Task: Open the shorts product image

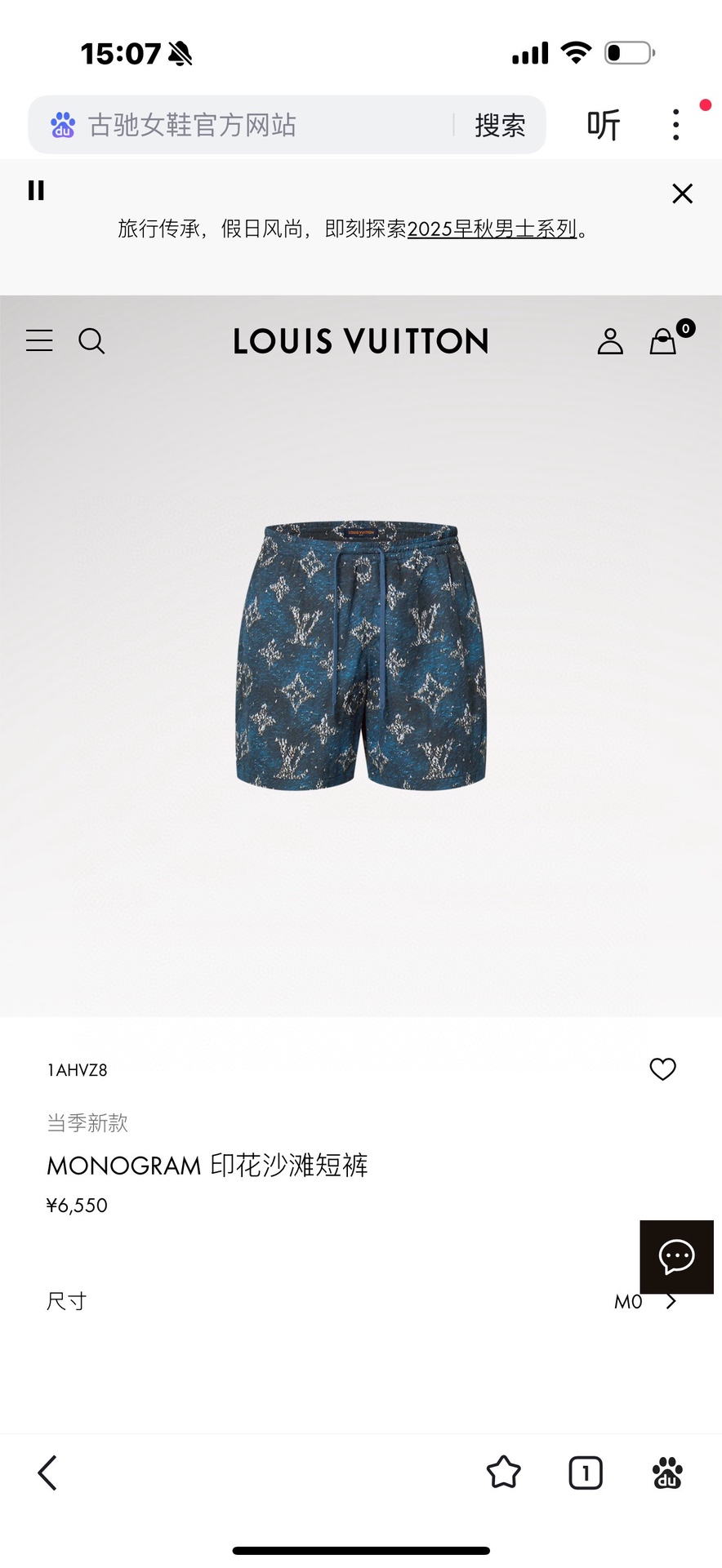Action: [x=361, y=655]
